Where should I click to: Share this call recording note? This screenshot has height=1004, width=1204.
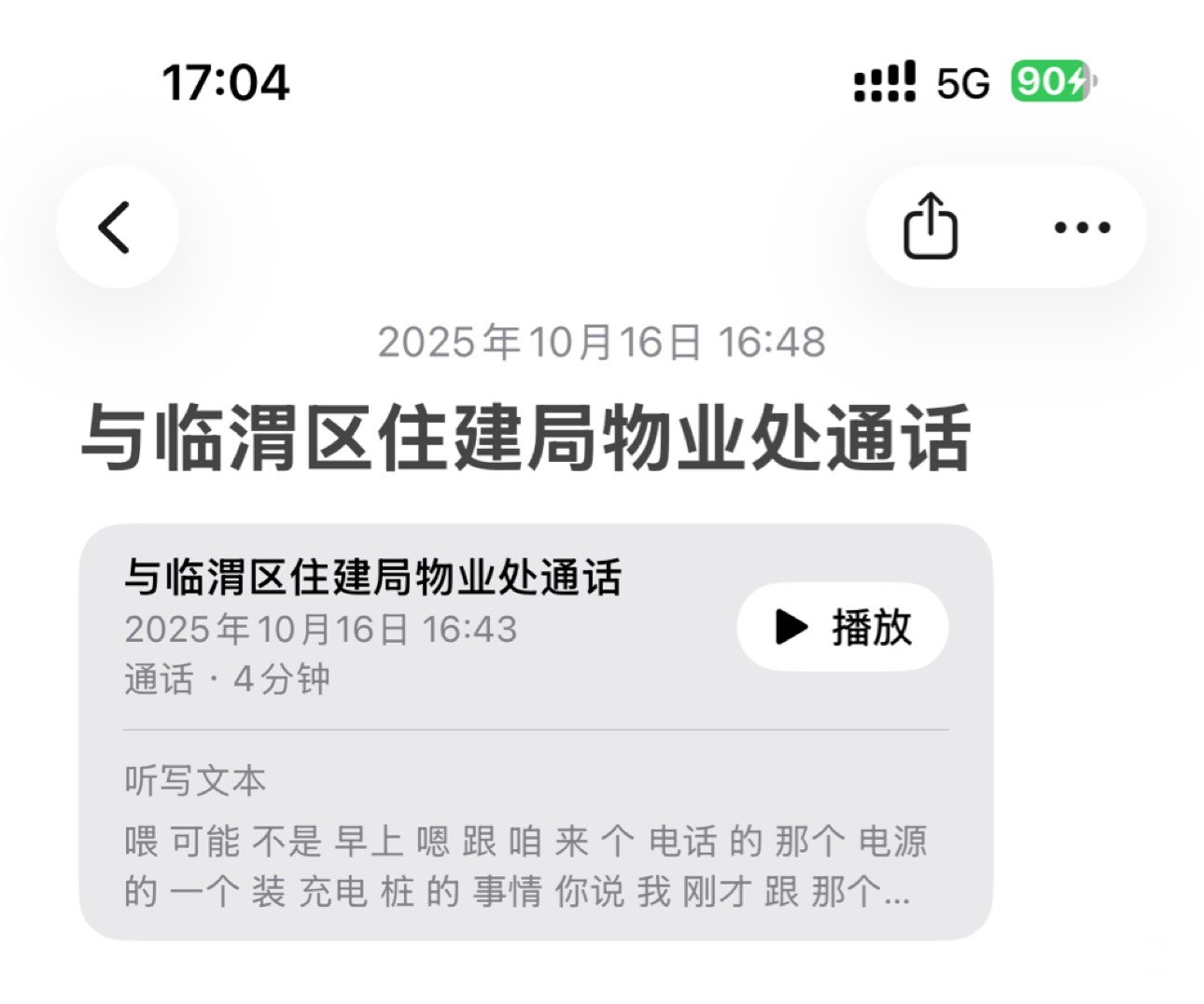(931, 226)
